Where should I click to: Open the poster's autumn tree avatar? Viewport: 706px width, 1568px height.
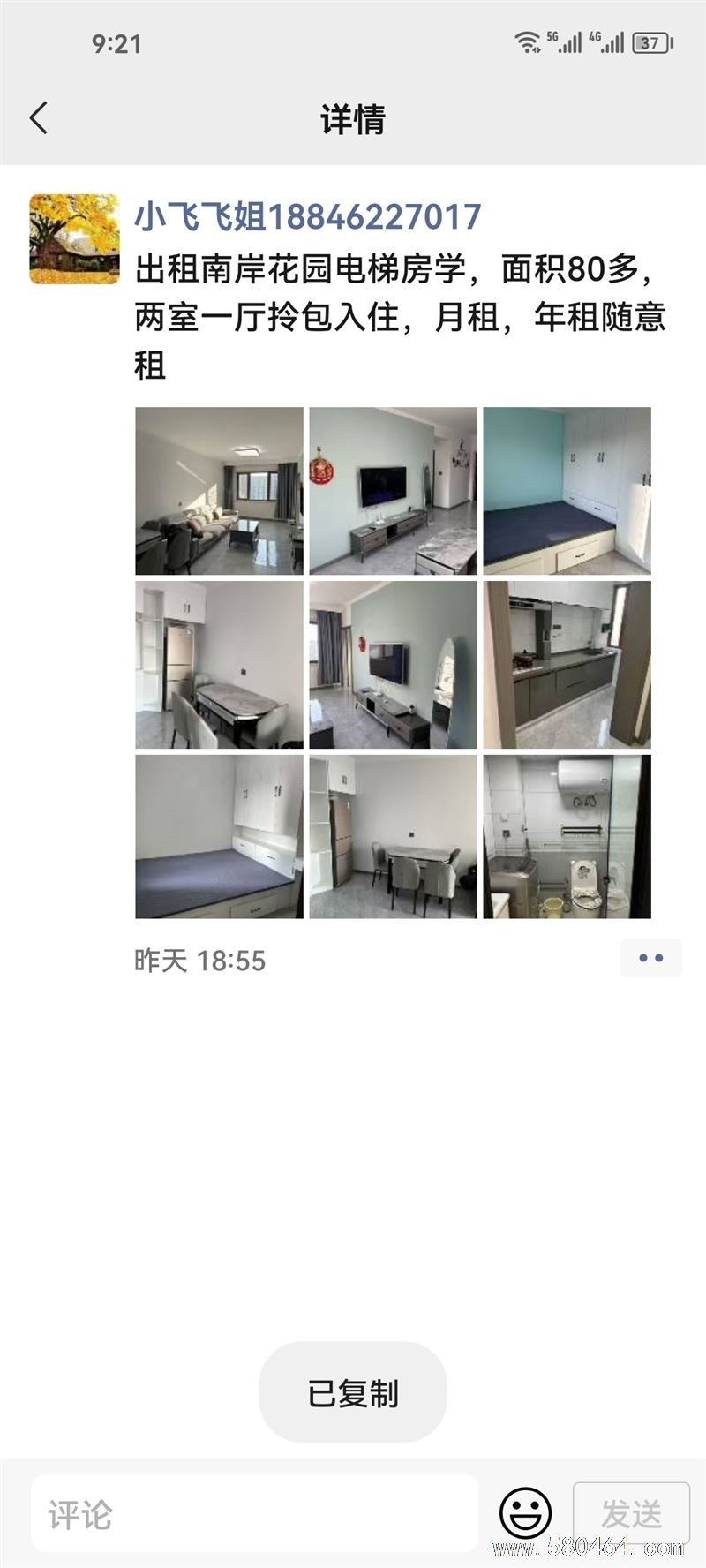74,239
